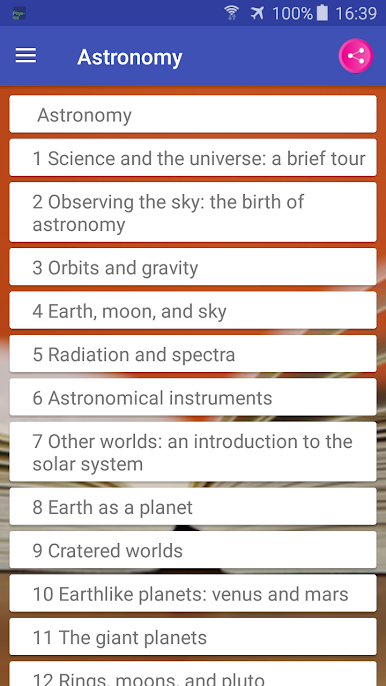Select chapter 8 Earth as a planet
Screen dimensions: 386x686
pos(193,506)
